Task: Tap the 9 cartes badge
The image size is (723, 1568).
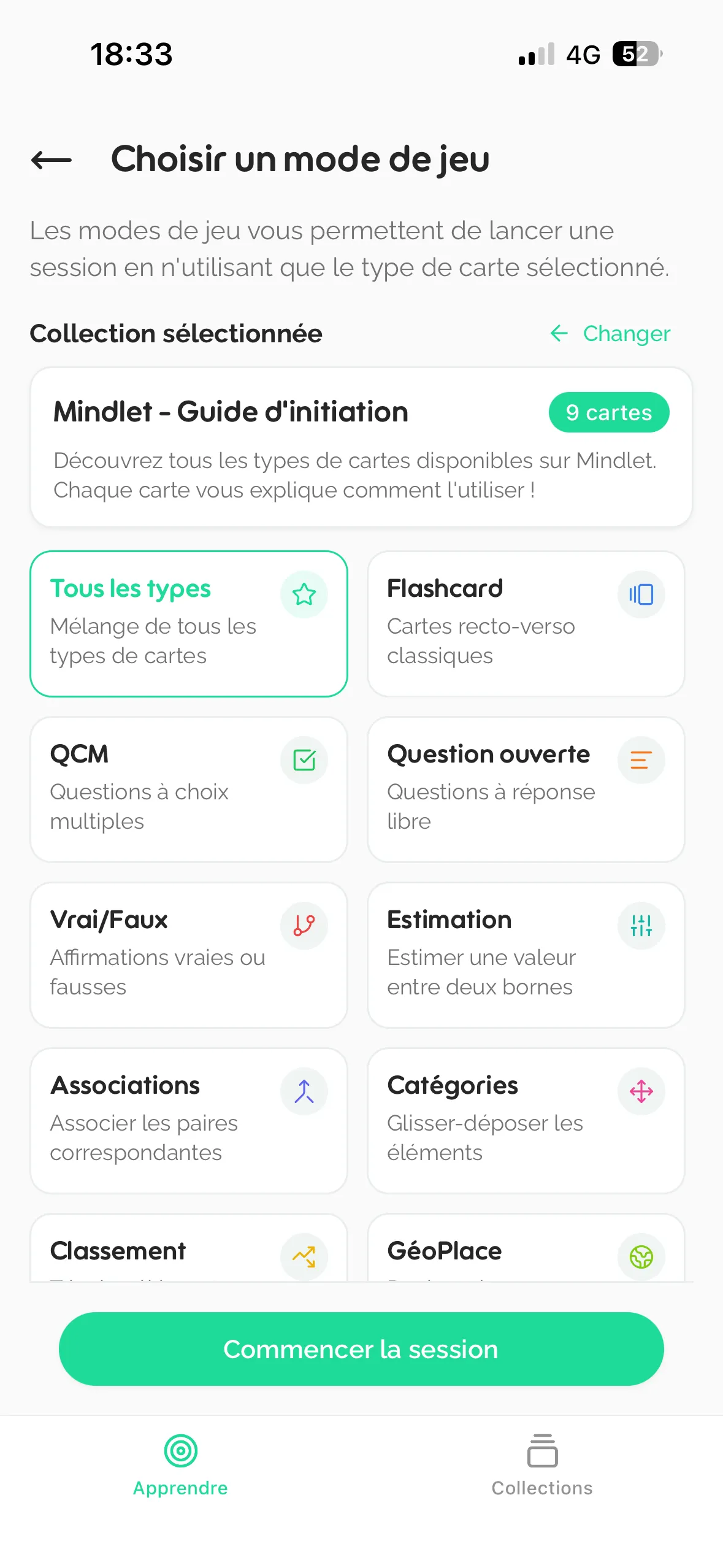Action: (x=608, y=412)
